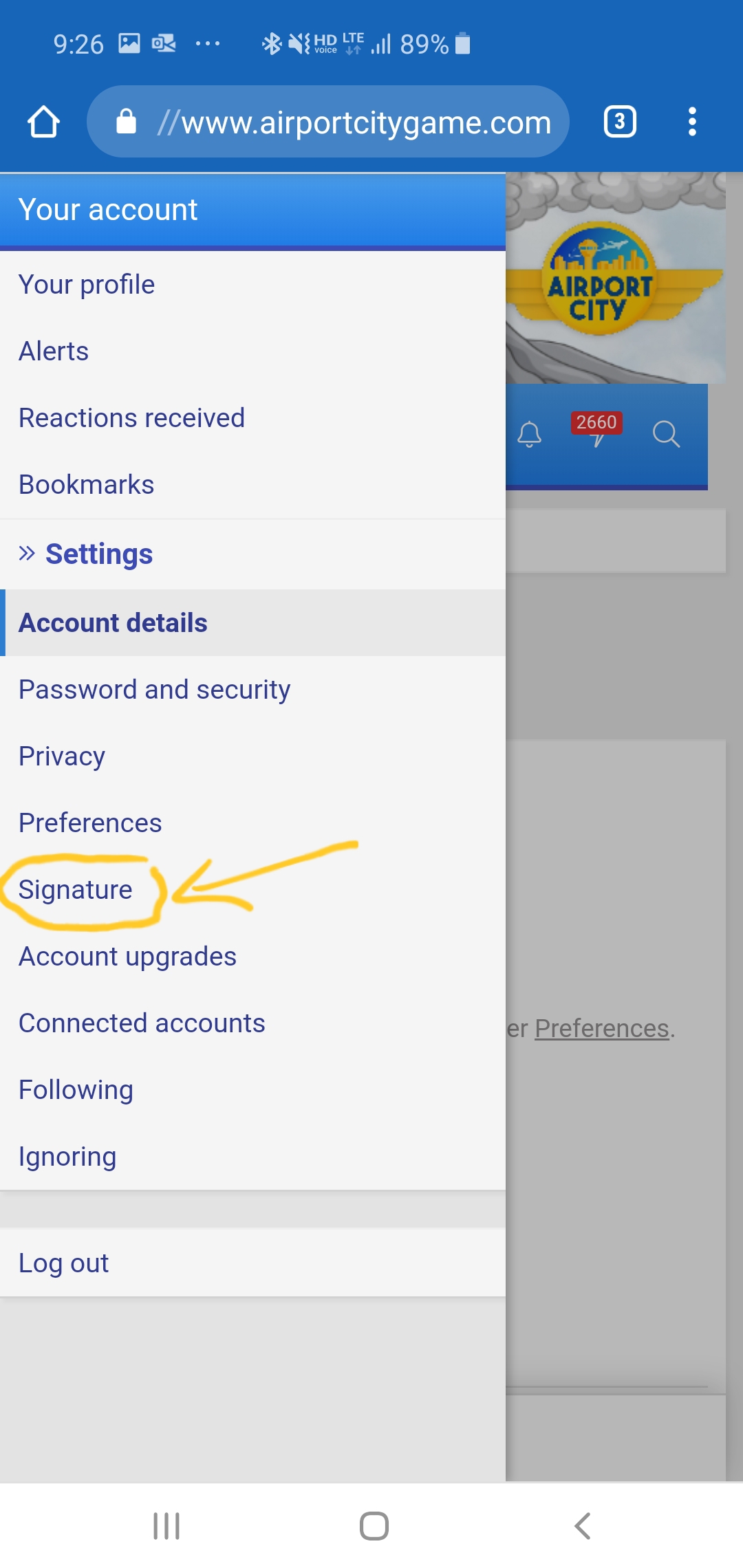Go back with the system back button
The height and width of the screenshot is (1568, 743).
click(582, 1525)
